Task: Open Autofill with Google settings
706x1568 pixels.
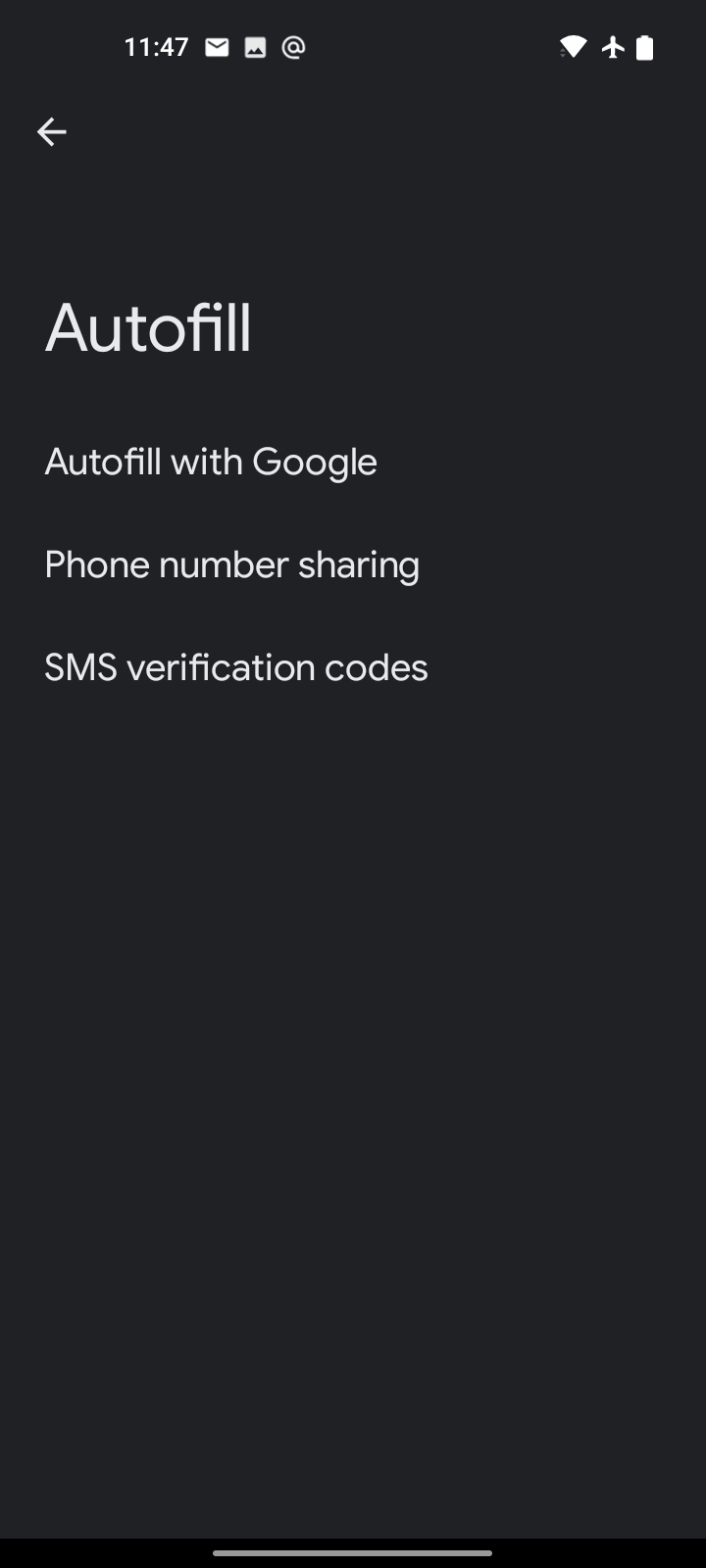Action: coord(211,462)
